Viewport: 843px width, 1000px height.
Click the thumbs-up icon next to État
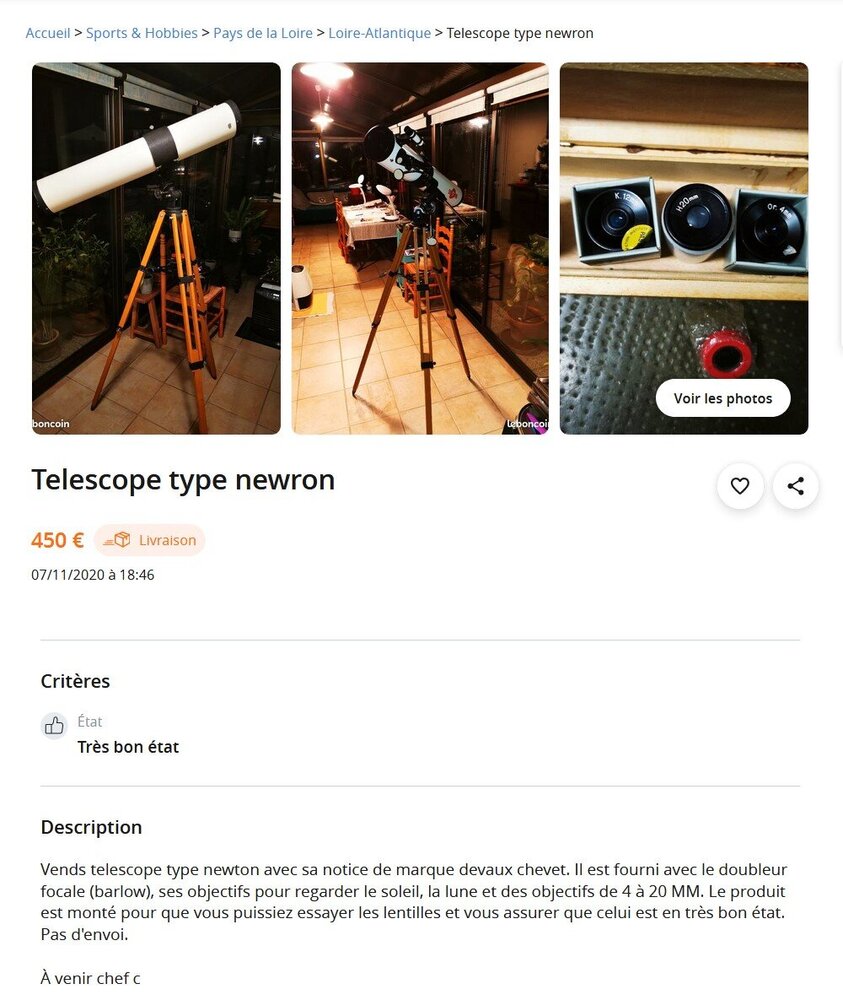(x=54, y=725)
